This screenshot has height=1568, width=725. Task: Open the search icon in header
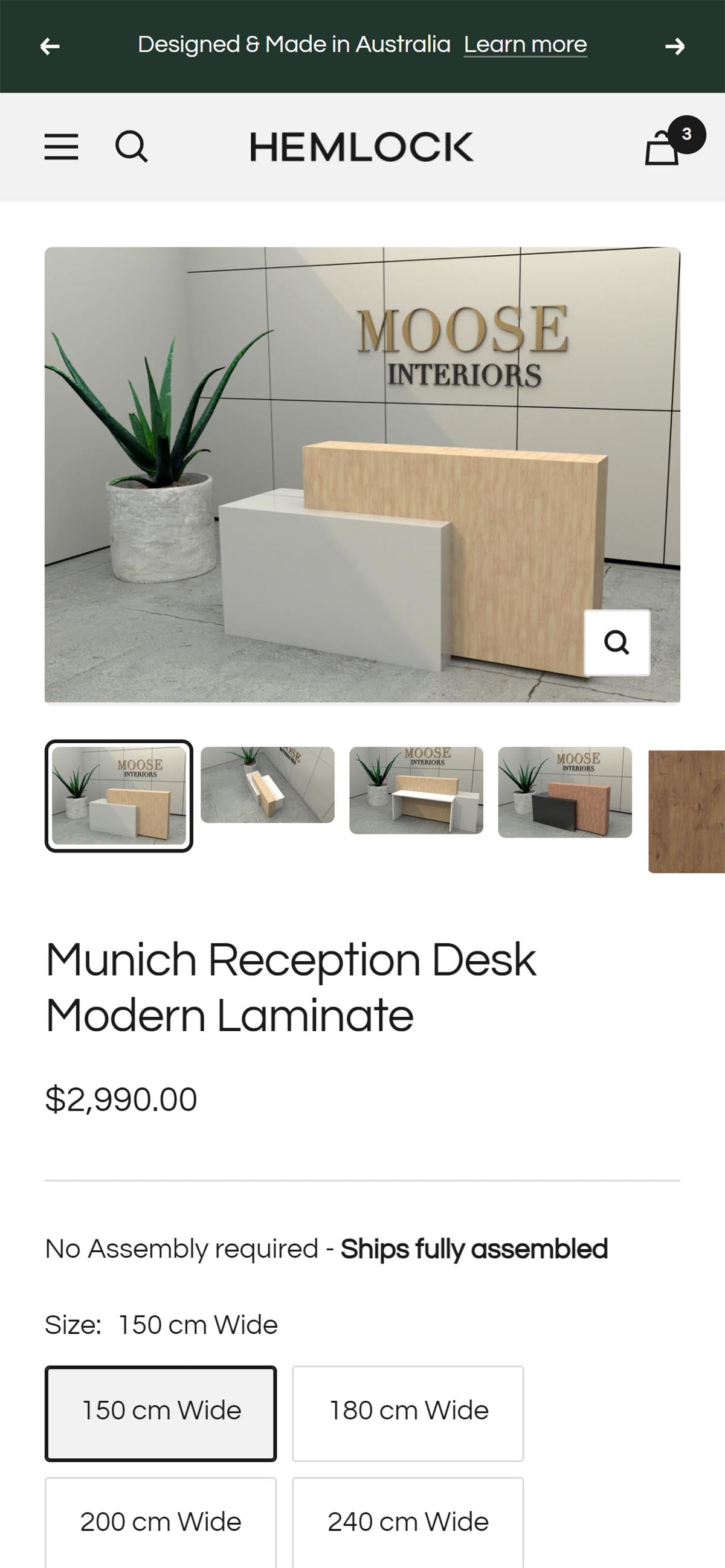click(131, 147)
